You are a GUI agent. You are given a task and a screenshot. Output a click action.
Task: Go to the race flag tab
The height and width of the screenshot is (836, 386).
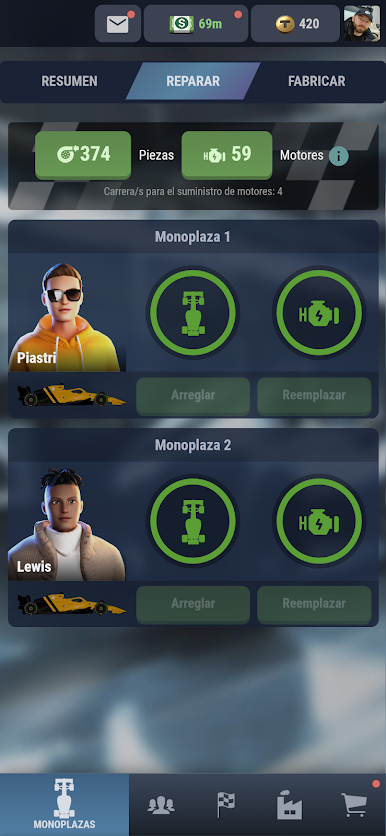point(226,805)
